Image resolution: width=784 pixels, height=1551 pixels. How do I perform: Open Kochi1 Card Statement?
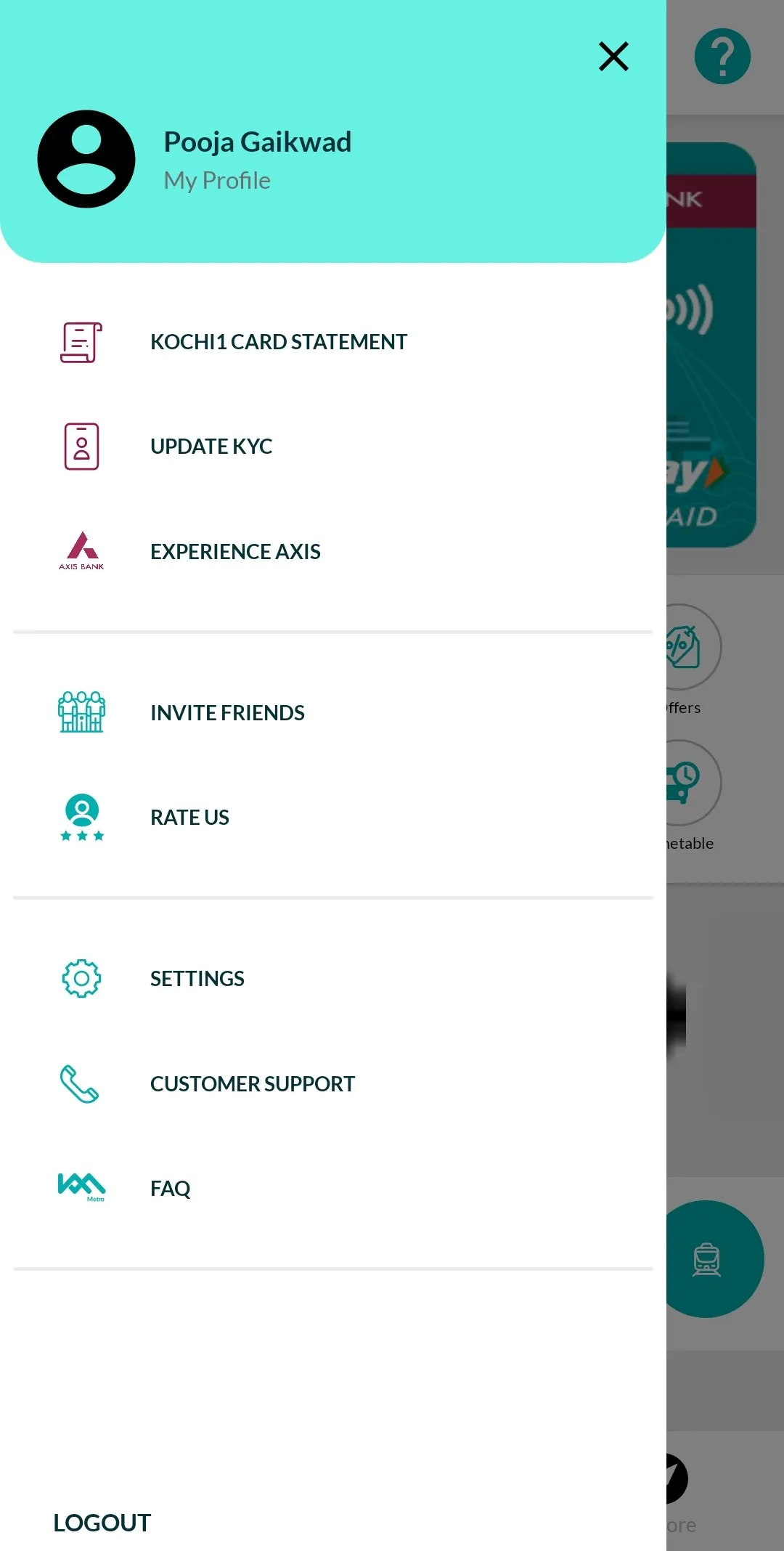click(x=278, y=342)
